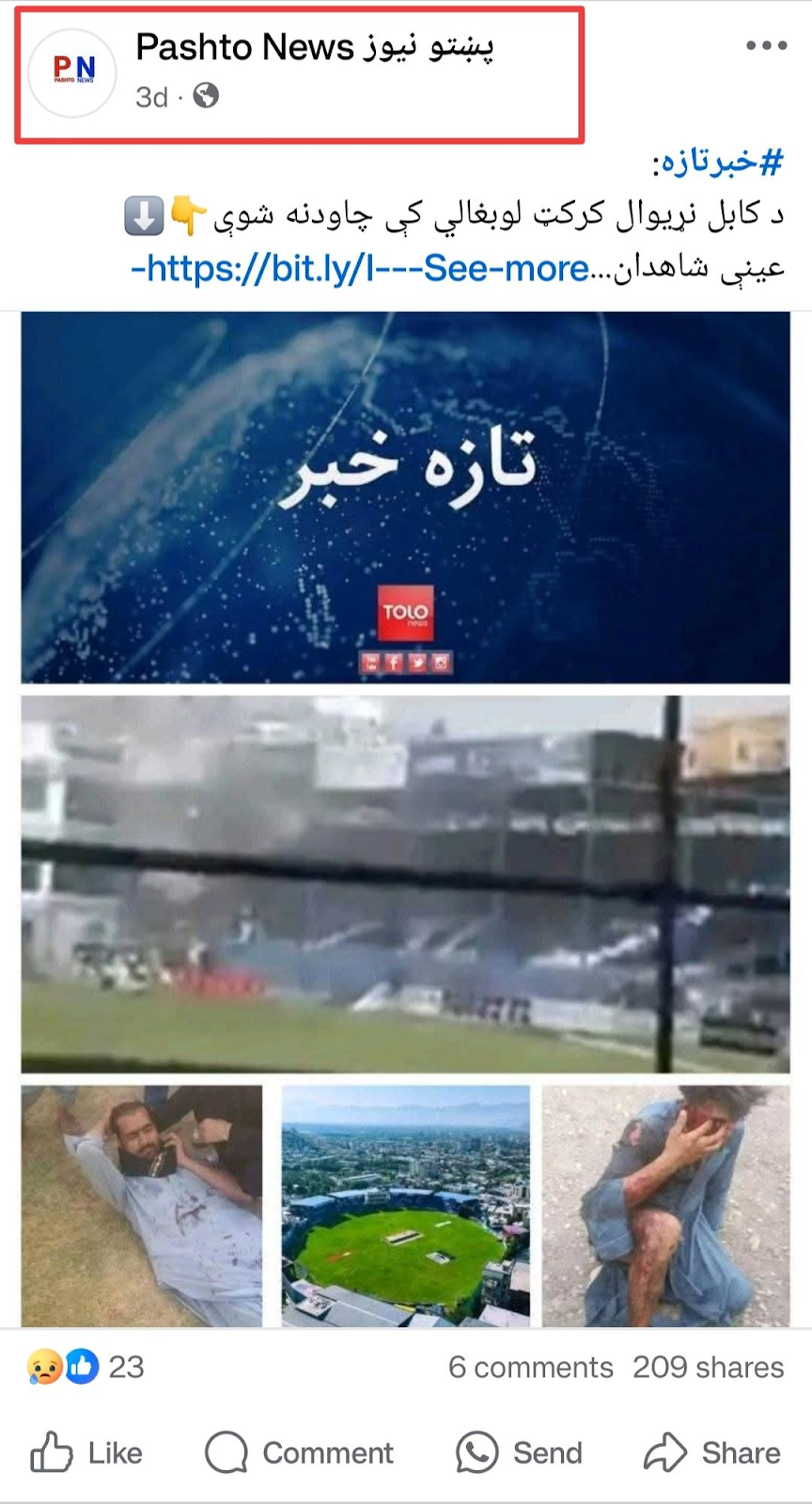Open the aerial cricket stadium photo

click(x=405, y=1206)
